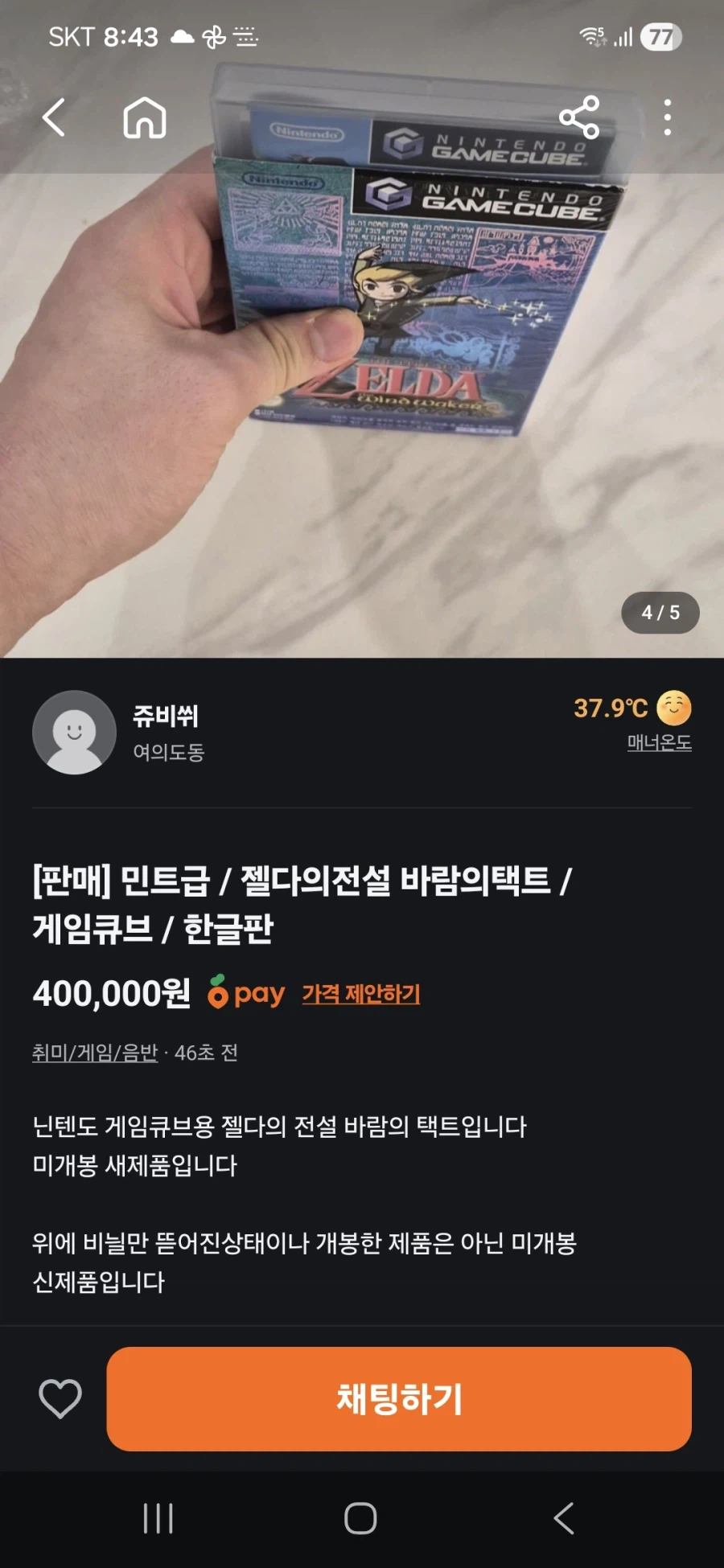Go to the Karrot home screen icon
The width and height of the screenshot is (724, 1568).
coord(143,117)
